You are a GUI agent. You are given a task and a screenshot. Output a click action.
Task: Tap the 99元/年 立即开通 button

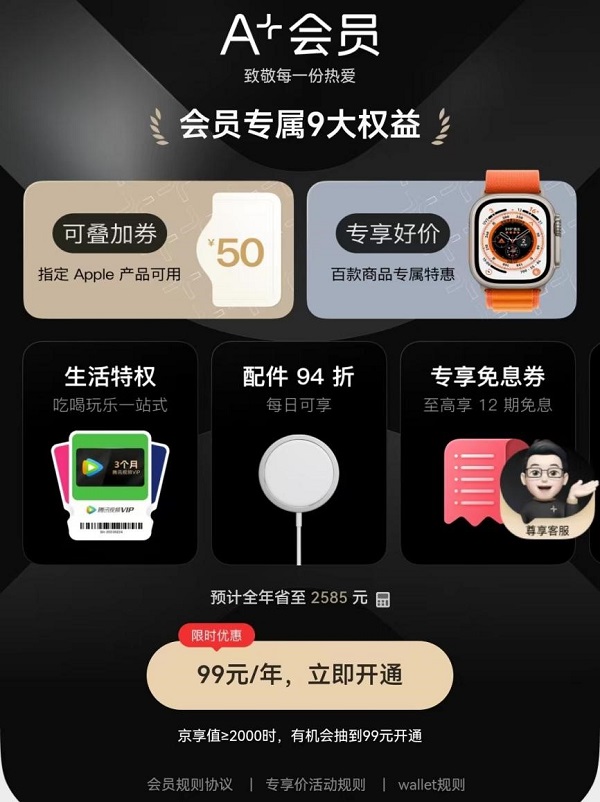tap(299, 675)
